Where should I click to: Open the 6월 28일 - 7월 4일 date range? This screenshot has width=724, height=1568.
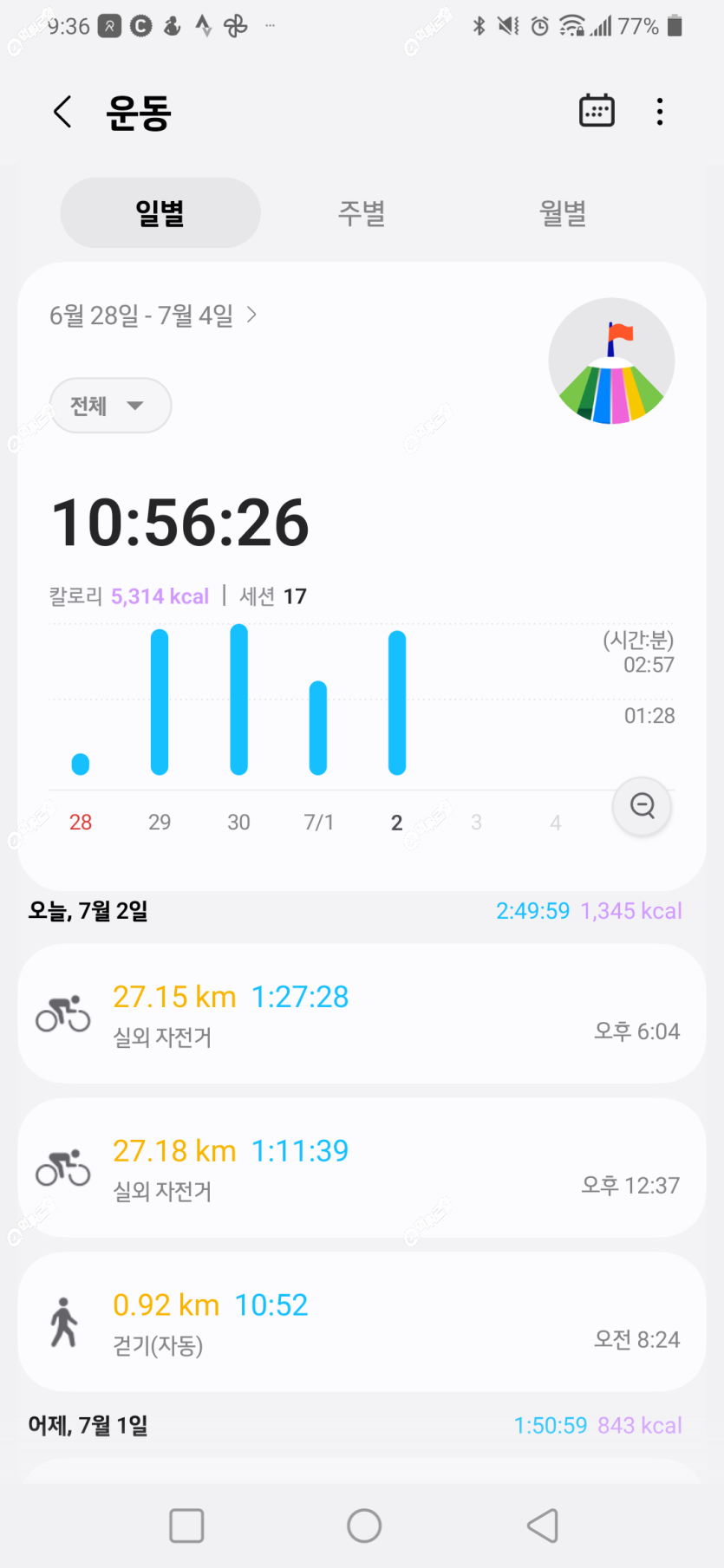click(153, 315)
